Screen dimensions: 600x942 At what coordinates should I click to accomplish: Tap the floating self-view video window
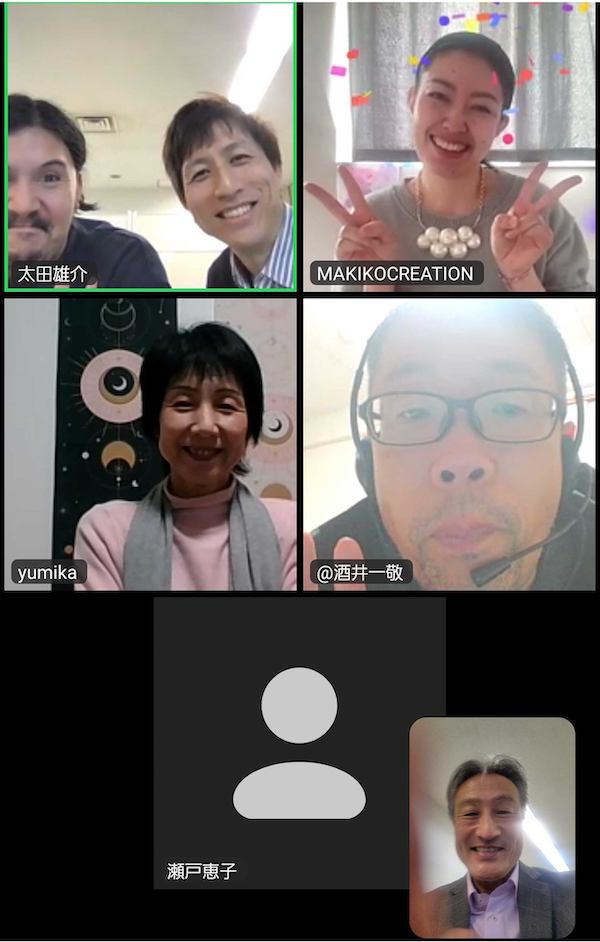(x=492, y=826)
